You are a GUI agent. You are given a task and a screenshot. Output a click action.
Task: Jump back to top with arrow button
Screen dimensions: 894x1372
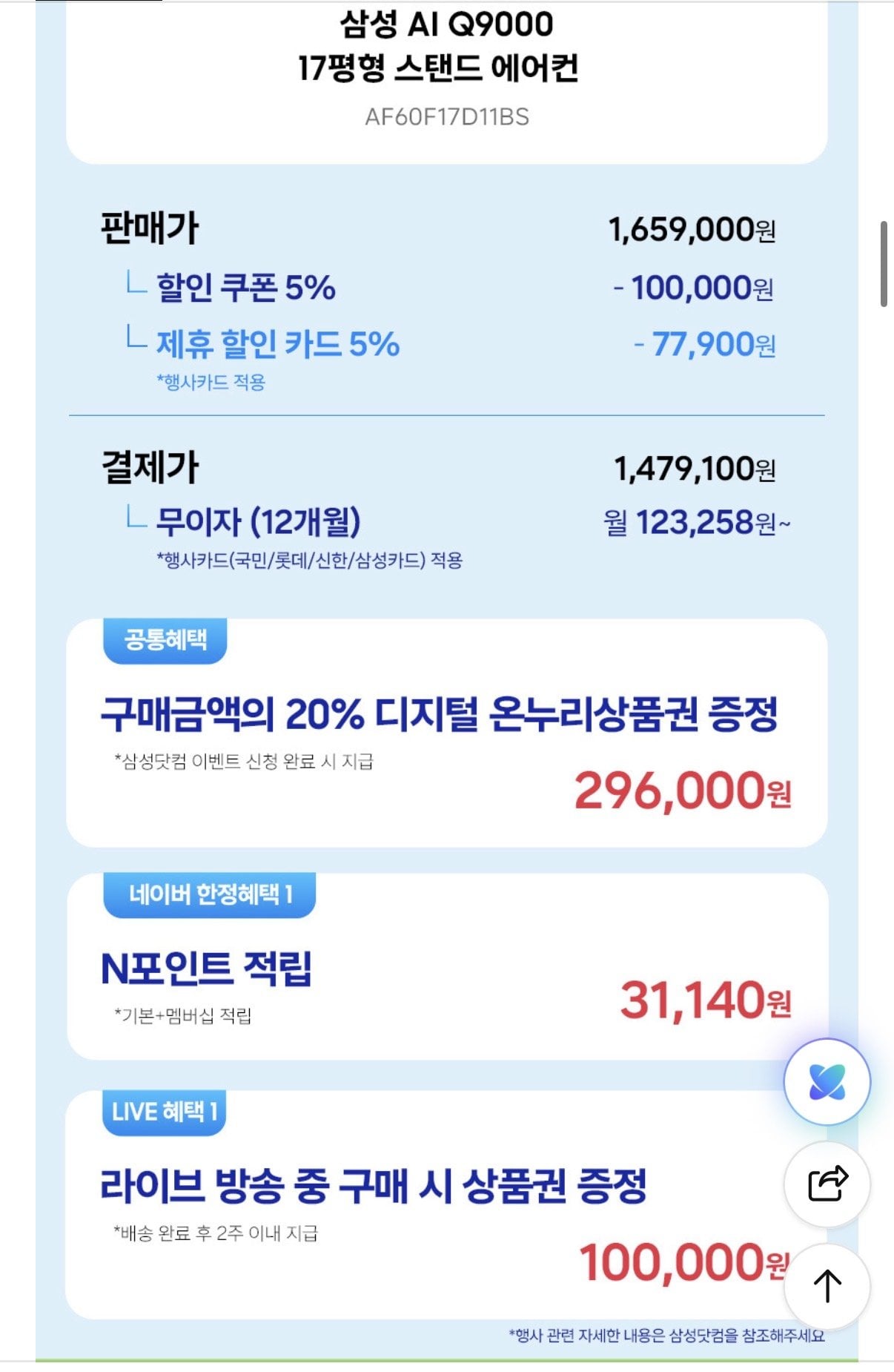coord(827,1286)
